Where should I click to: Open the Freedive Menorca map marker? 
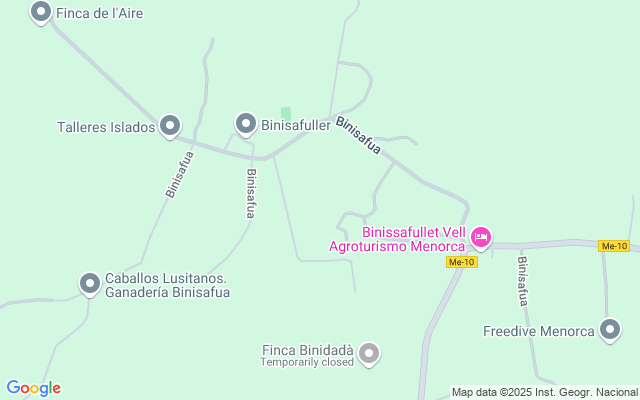610,329
